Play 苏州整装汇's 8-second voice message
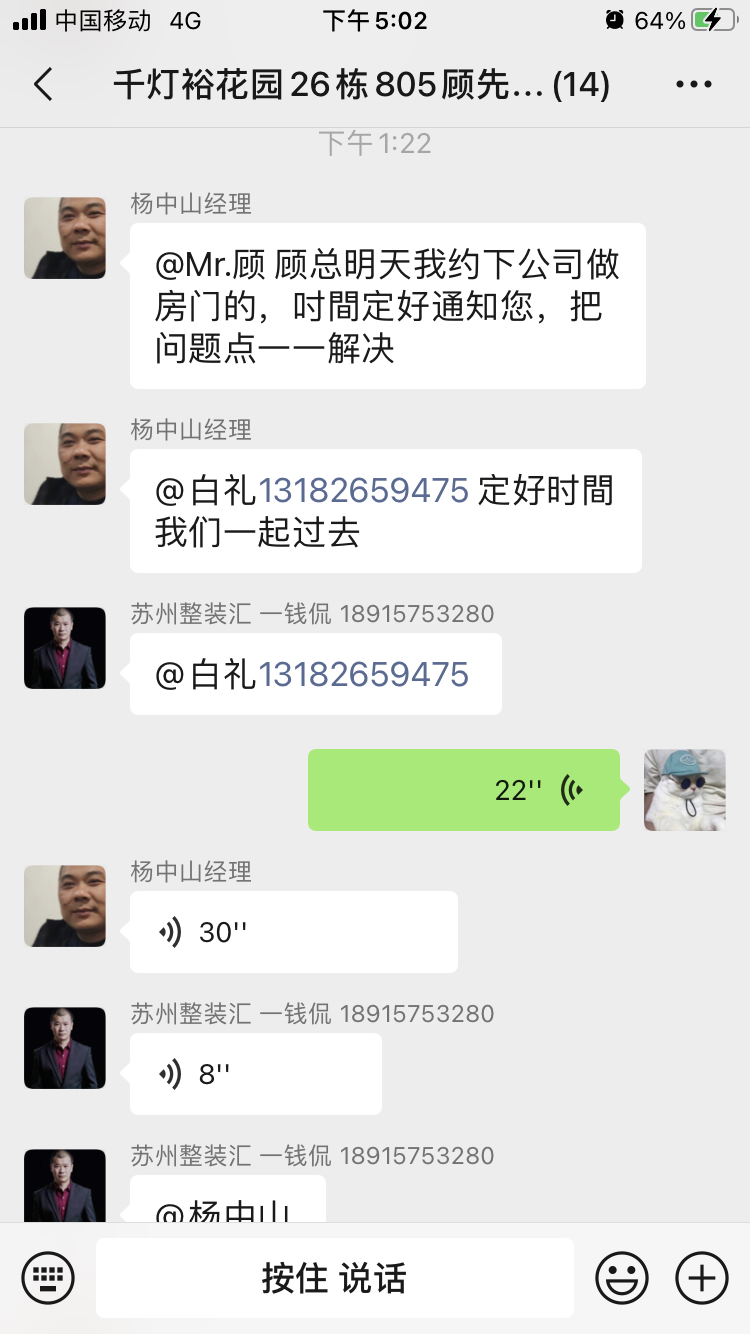750x1334 pixels. tap(255, 1074)
